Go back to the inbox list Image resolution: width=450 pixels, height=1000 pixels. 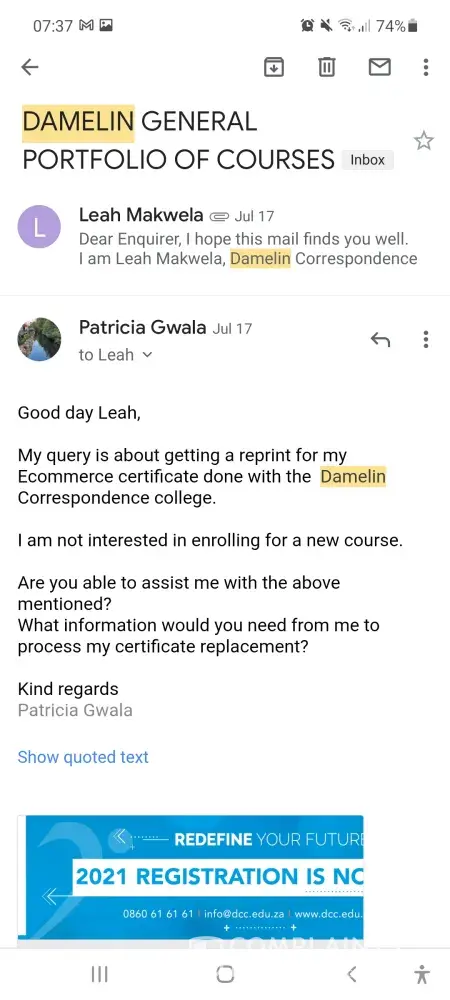coord(30,67)
